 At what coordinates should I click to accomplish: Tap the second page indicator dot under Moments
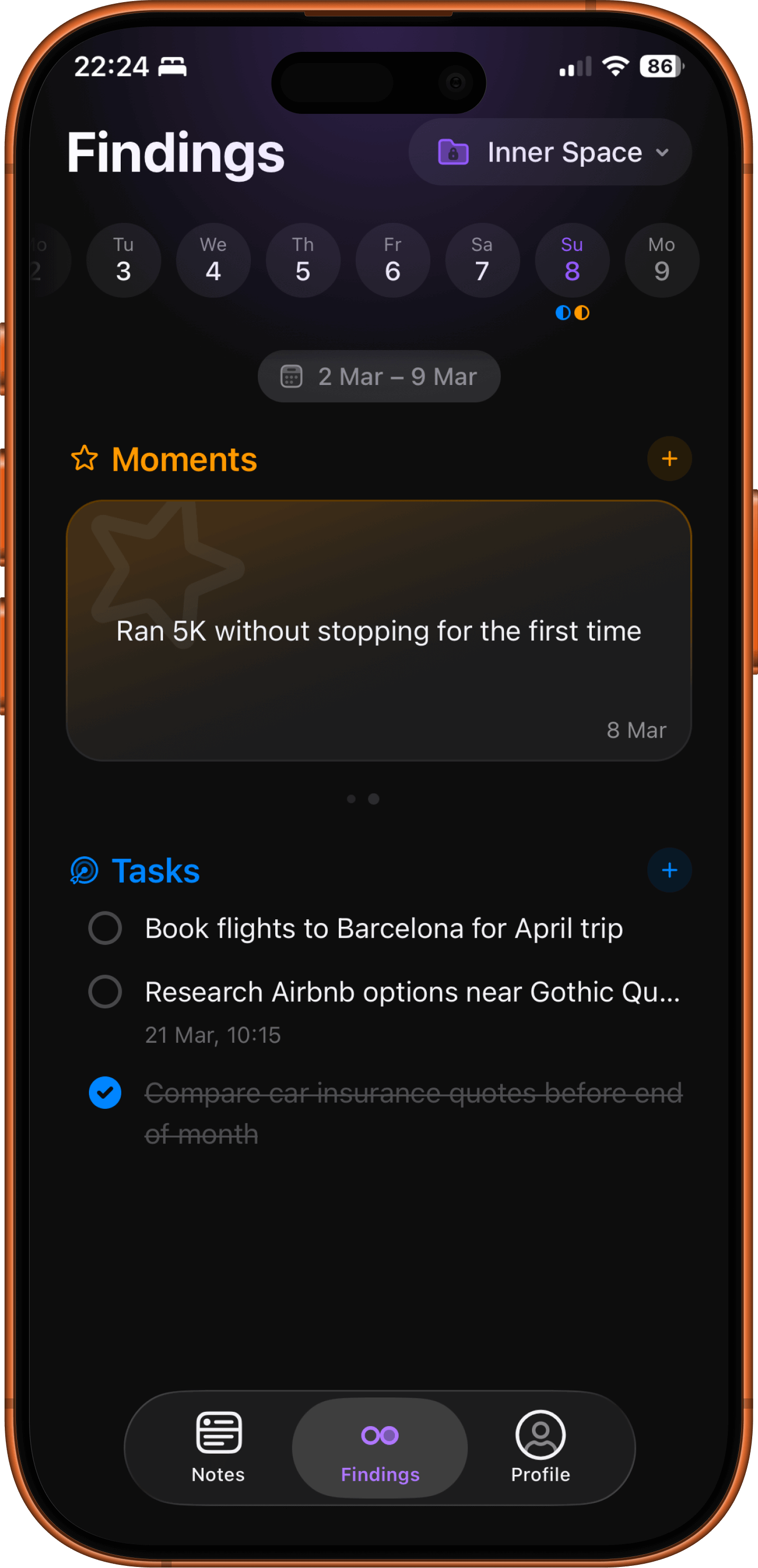tap(374, 799)
